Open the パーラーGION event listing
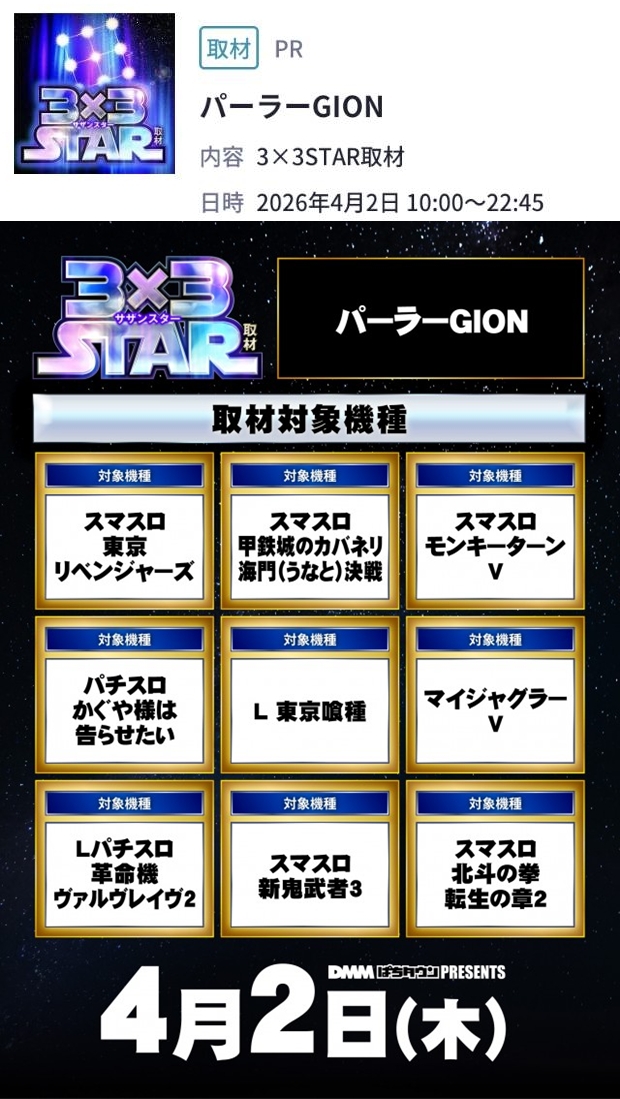620x1099 pixels. pyautogui.click(x=292, y=106)
